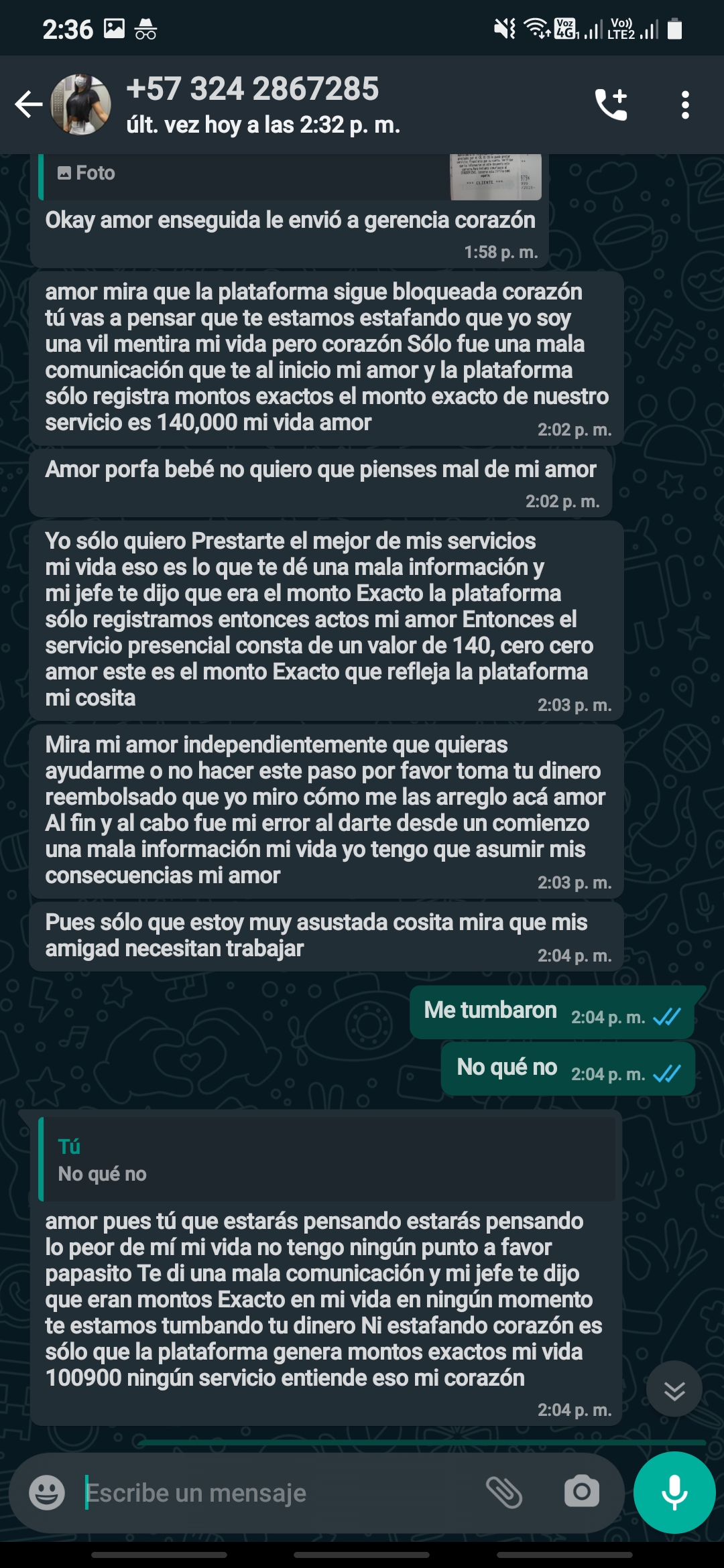Open the quoted Foto message

290,176
